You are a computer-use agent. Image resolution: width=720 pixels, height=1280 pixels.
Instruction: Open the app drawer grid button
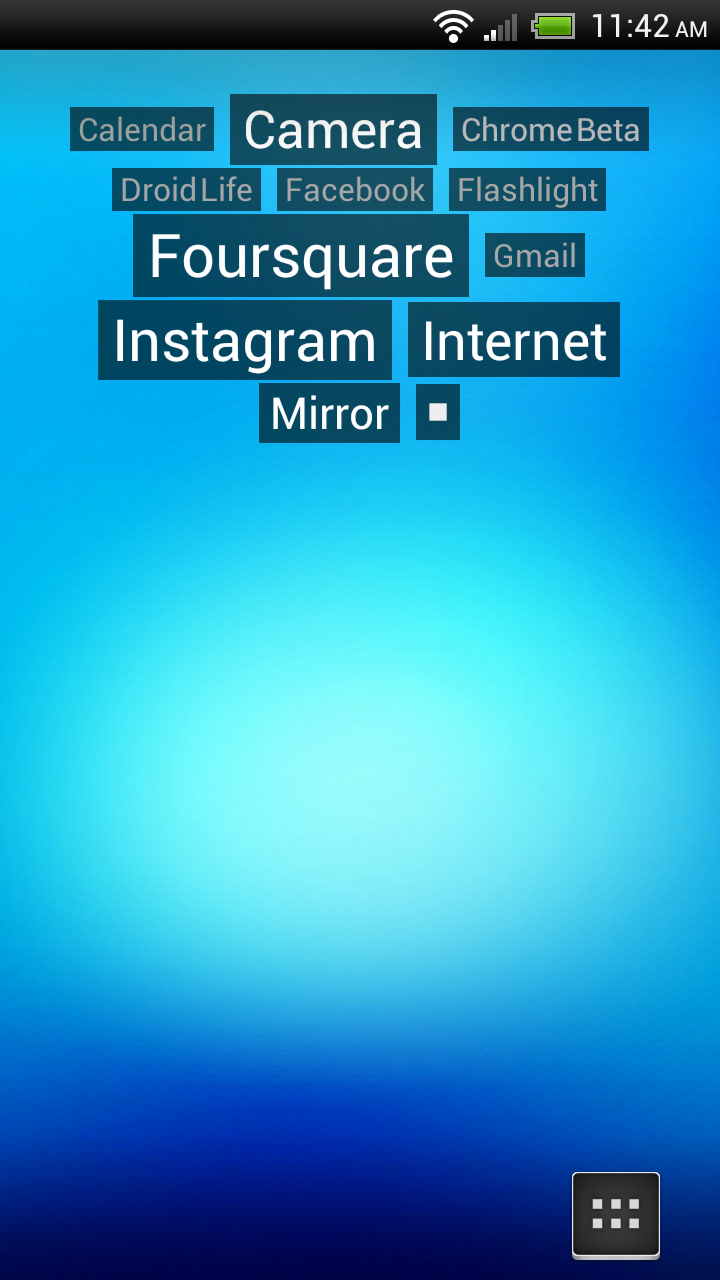pyautogui.click(x=615, y=1214)
